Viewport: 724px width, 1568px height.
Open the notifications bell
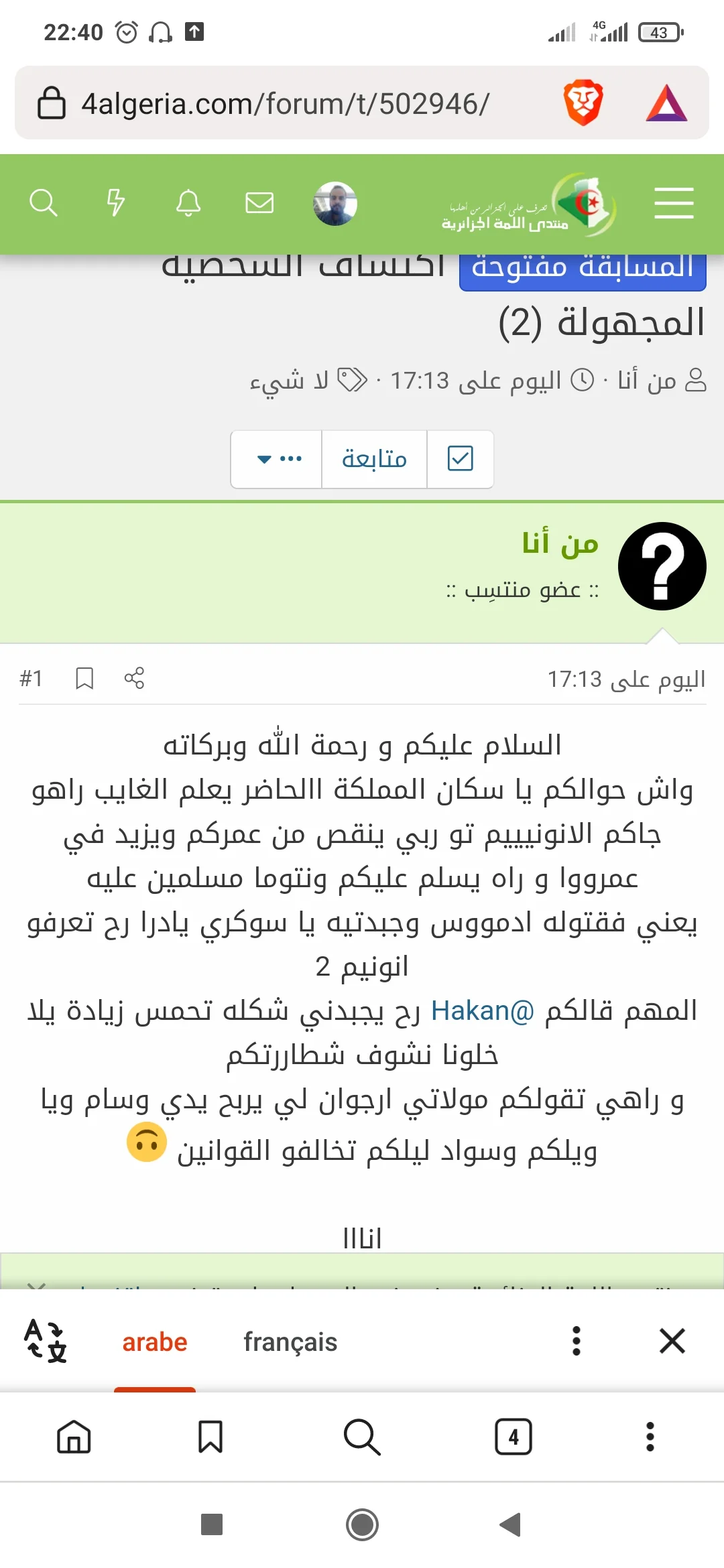pos(188,202)
